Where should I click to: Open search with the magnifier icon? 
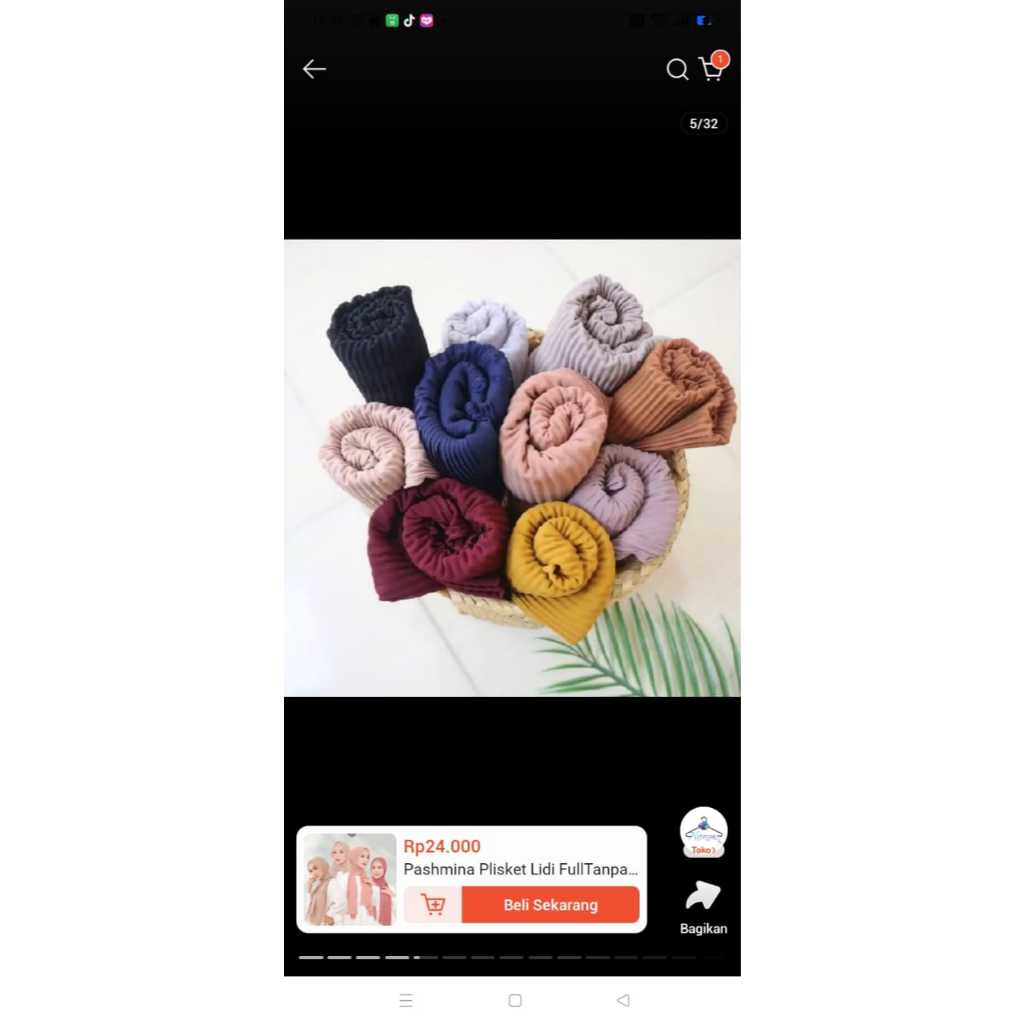(x=677, y=69)
